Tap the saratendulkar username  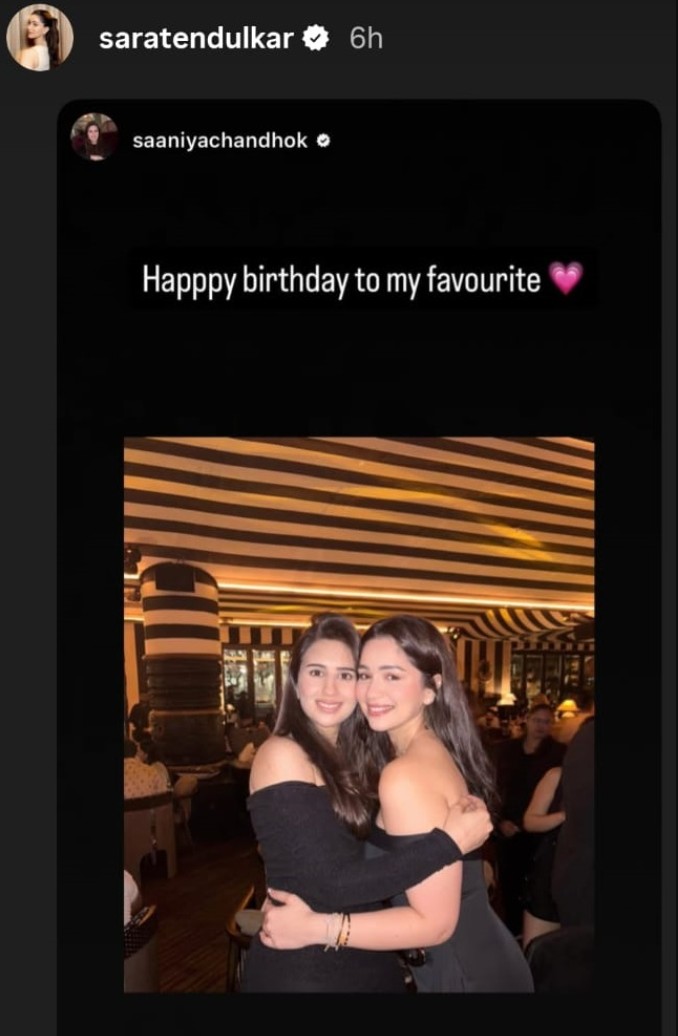coord(197,39)
